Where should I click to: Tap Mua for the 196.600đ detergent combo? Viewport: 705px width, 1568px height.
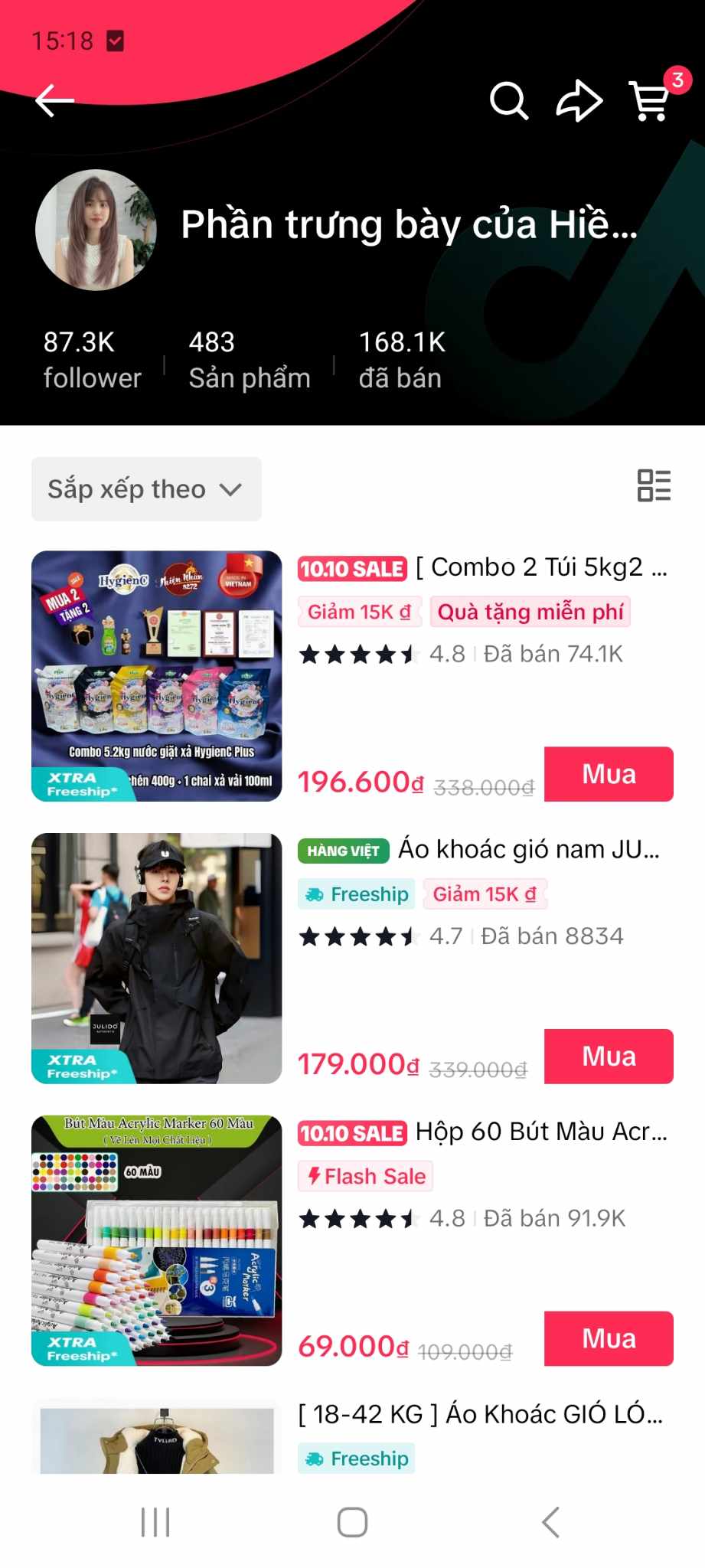(609, 774)
